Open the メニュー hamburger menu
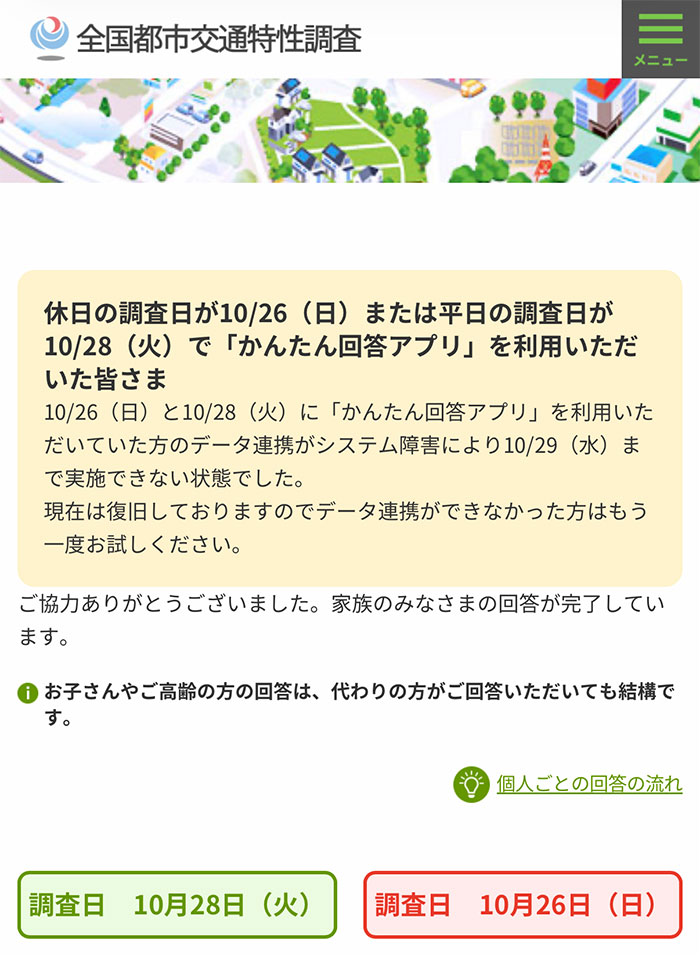This screenshot has width=700, height=955. (x=660, y=38)
